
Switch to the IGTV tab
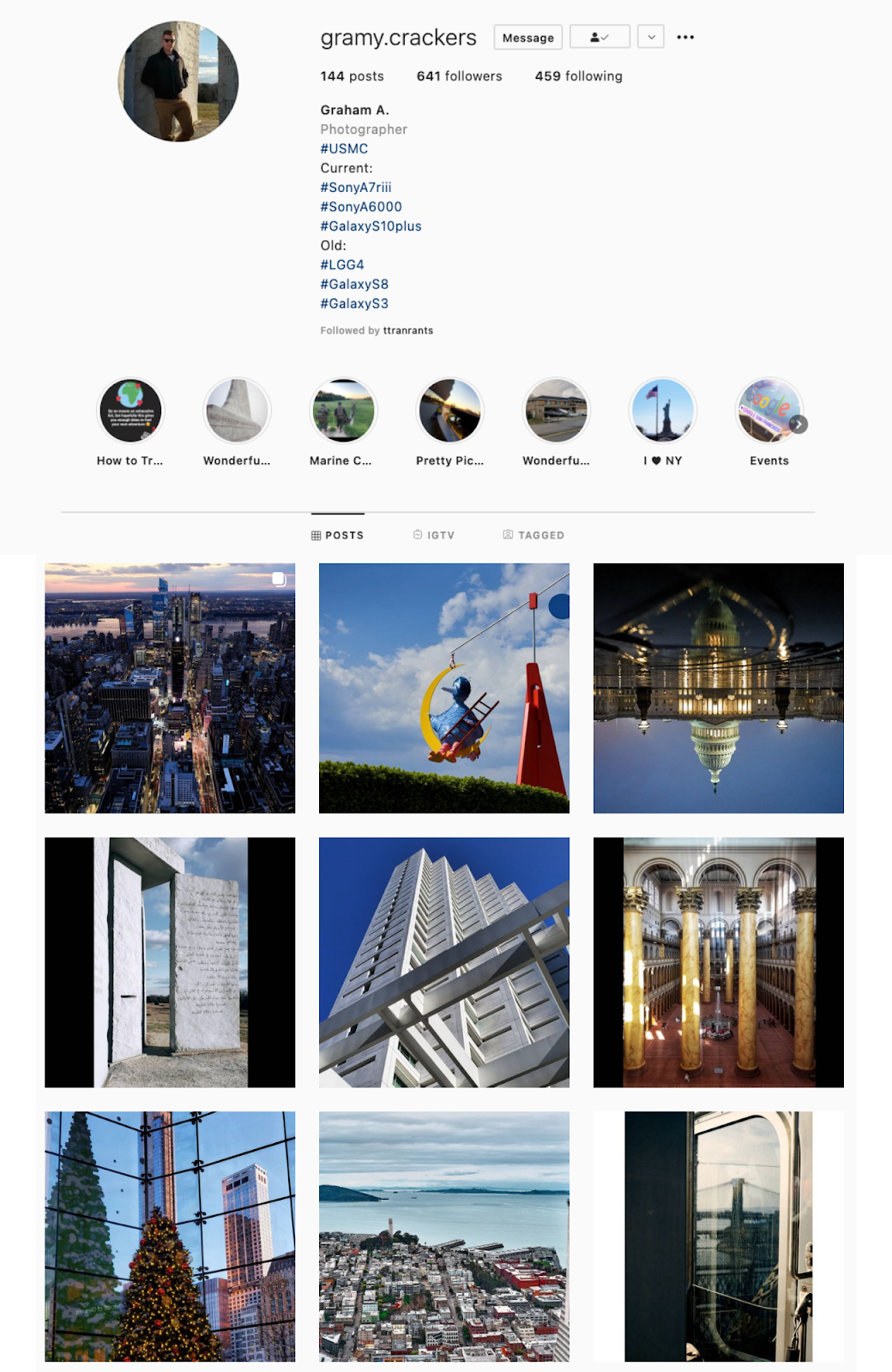(433, 534)
